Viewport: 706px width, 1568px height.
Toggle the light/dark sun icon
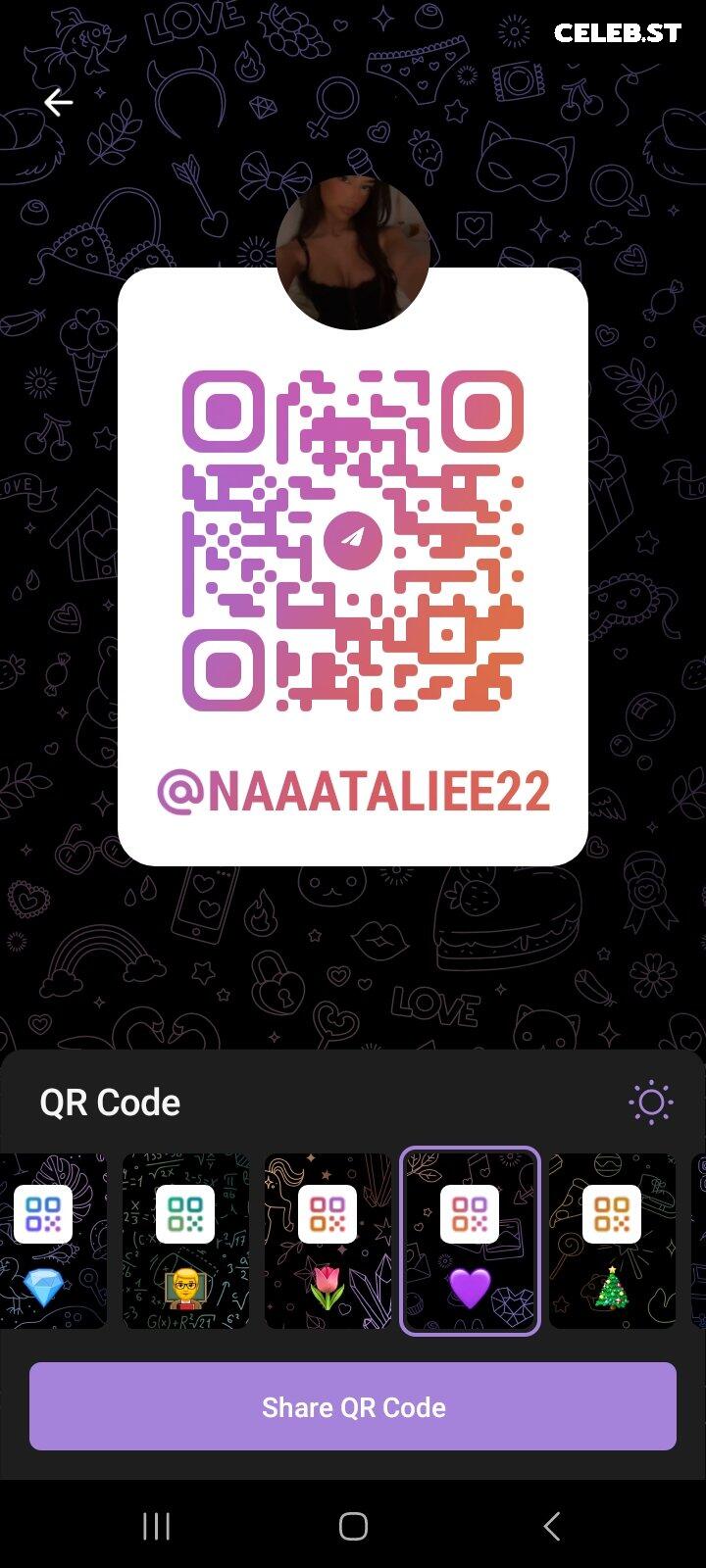pos(651,1102)
